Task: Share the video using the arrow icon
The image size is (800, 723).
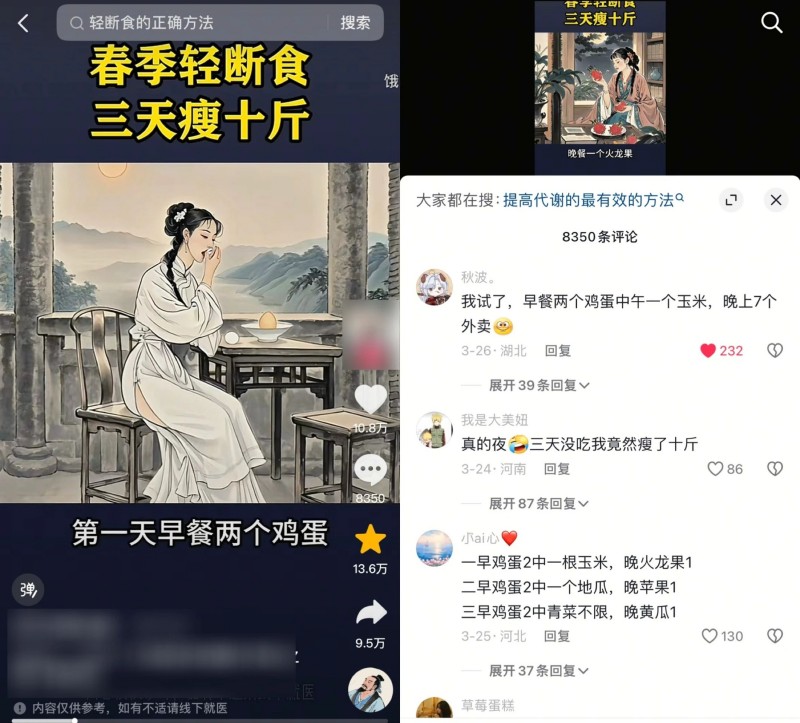Action: click(370, 613)
